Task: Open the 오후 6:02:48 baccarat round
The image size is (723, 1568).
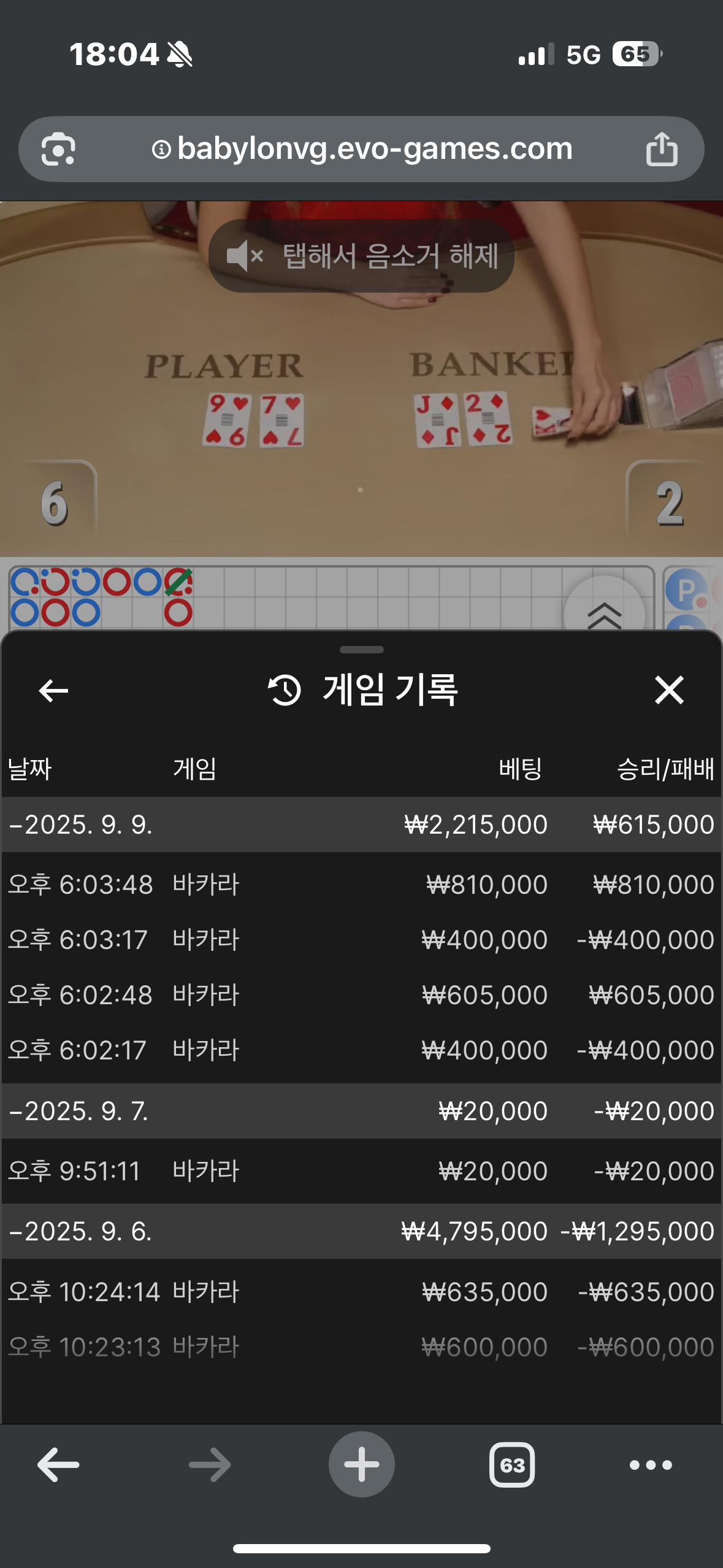Action: (361, 995)
